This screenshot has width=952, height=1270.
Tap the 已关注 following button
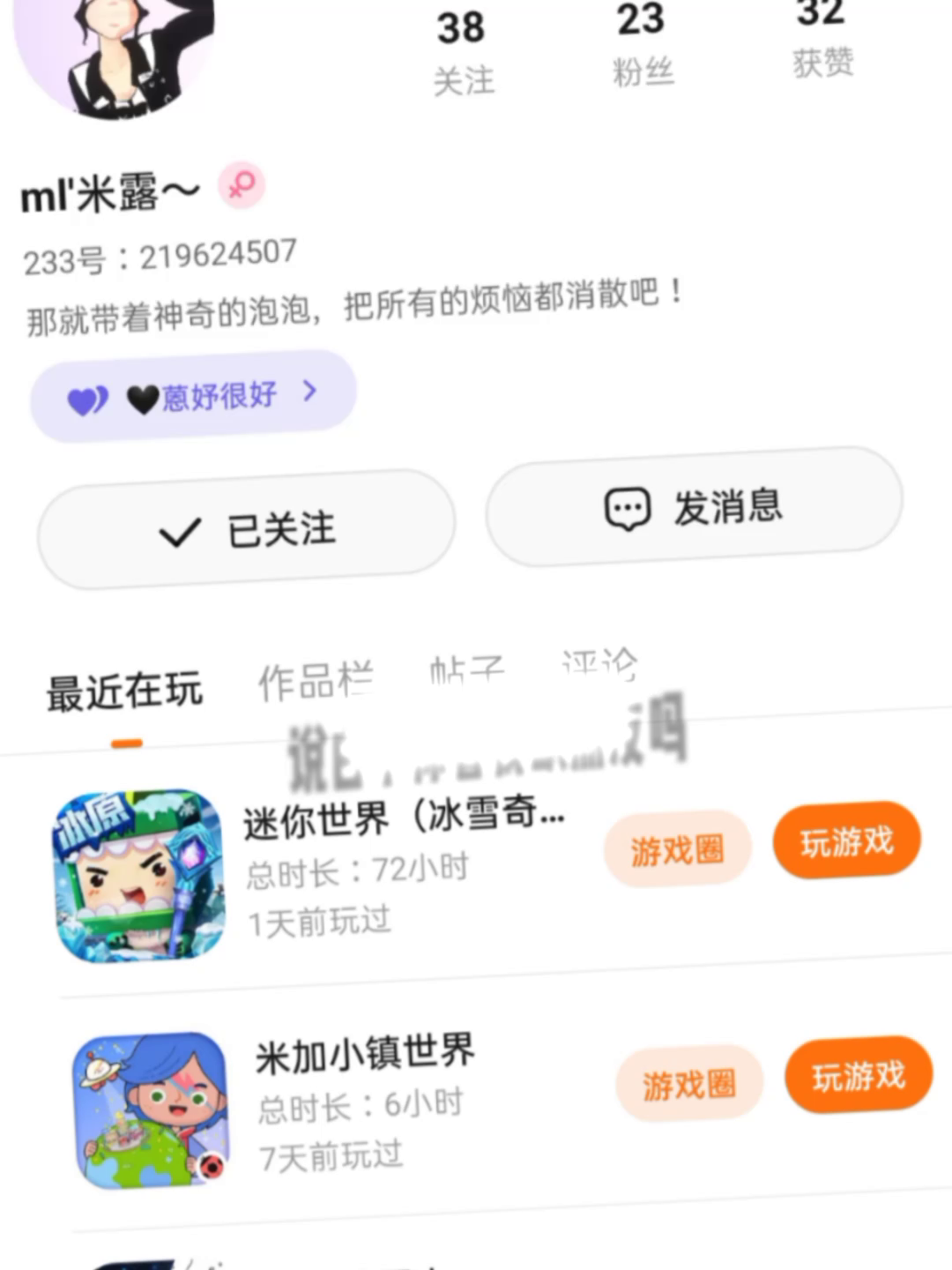click(246, 529)
